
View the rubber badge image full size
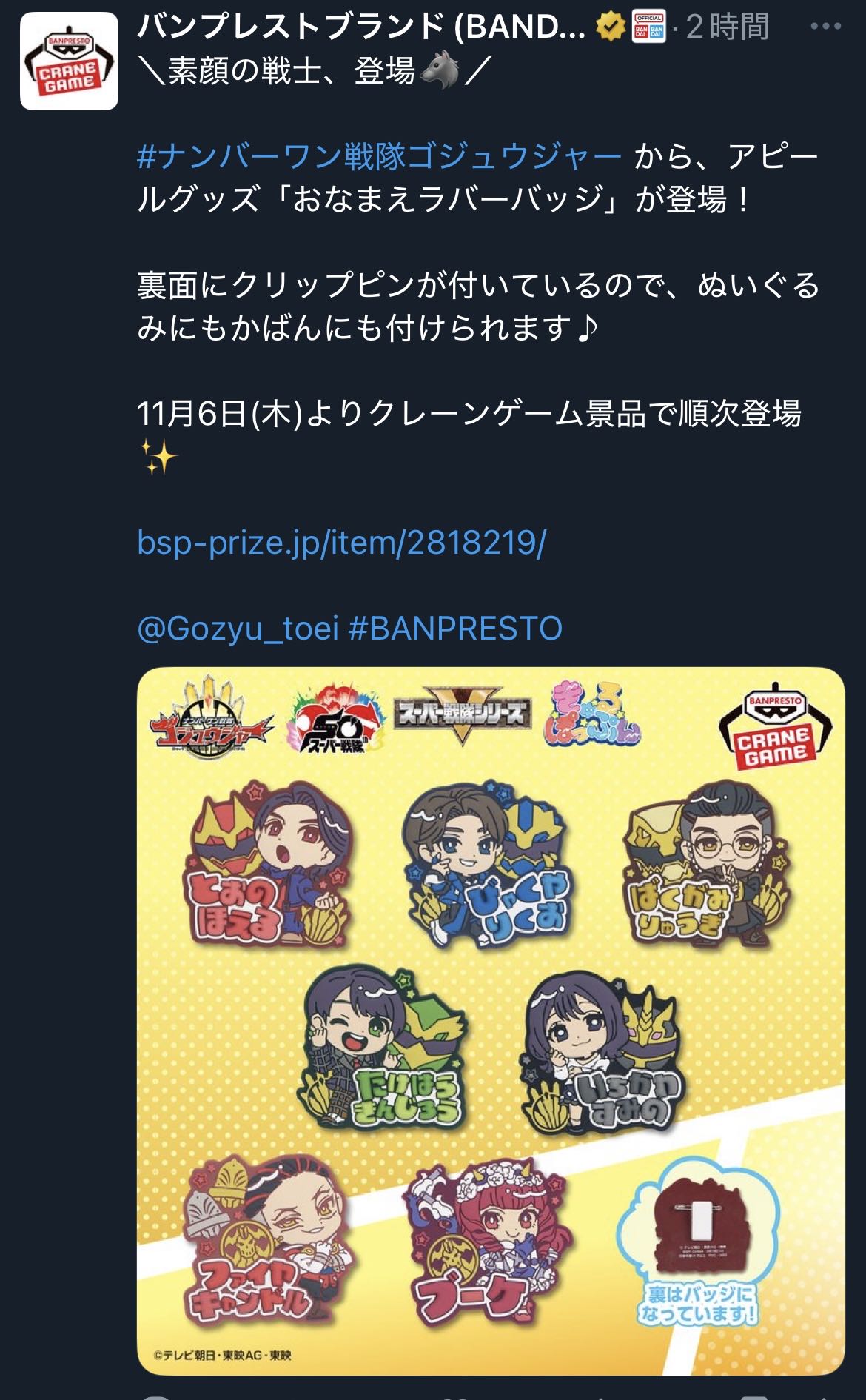[x=490, y=1020]
